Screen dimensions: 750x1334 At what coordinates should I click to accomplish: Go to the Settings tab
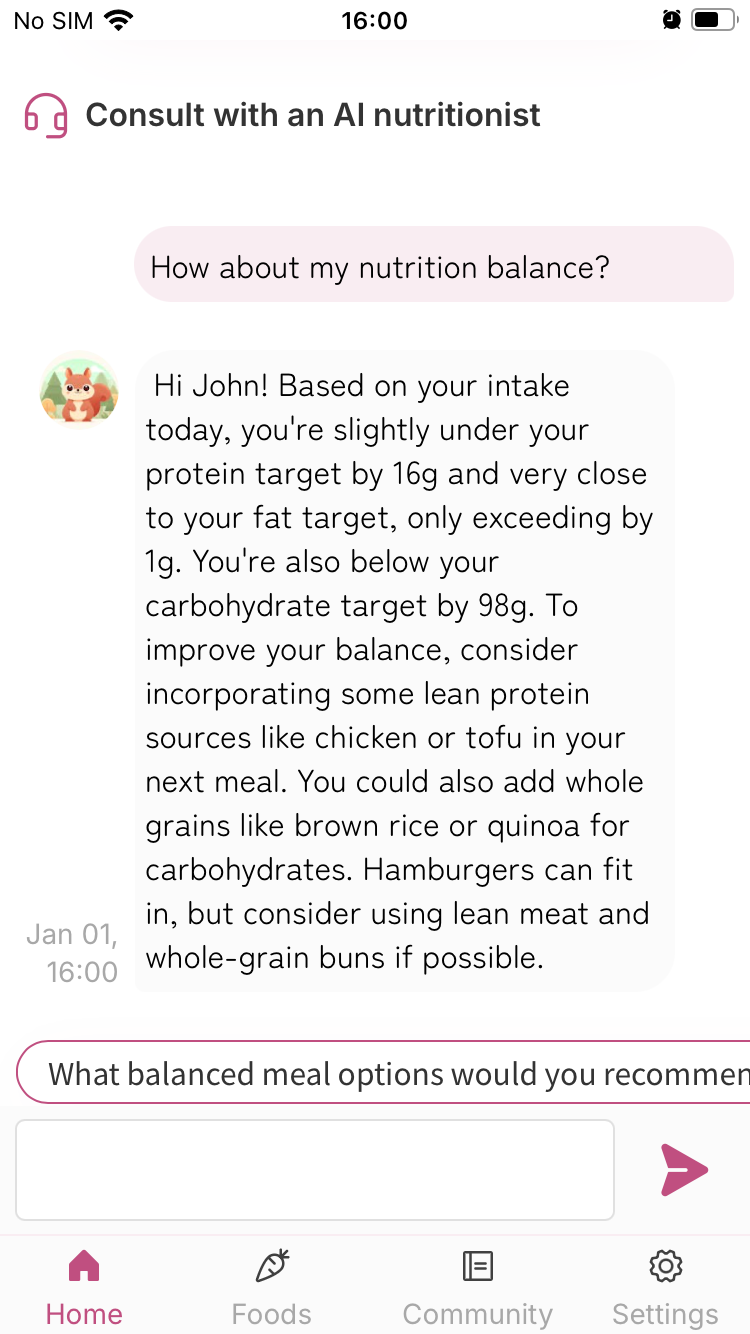(665, 1288)
